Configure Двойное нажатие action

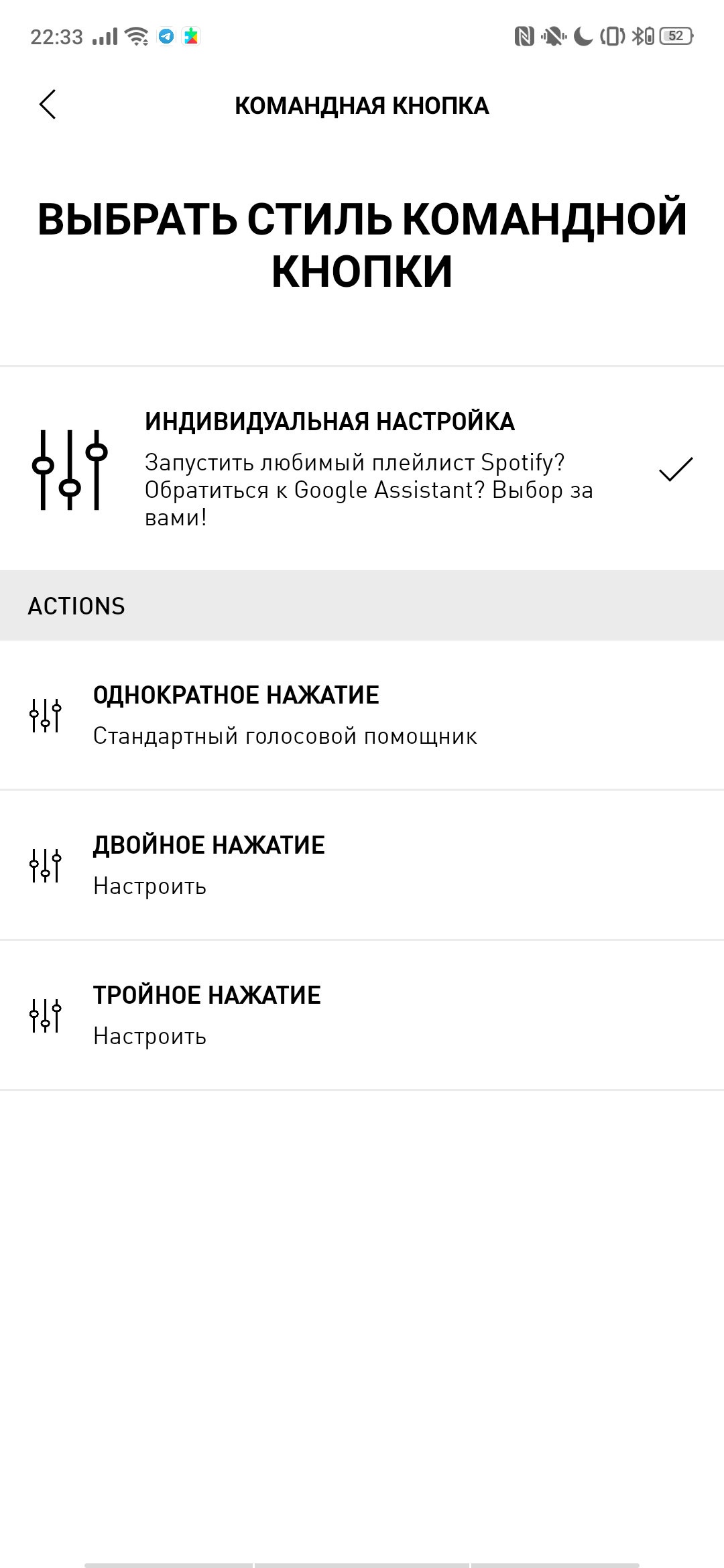pyautogui.click(x=362, y=865)
